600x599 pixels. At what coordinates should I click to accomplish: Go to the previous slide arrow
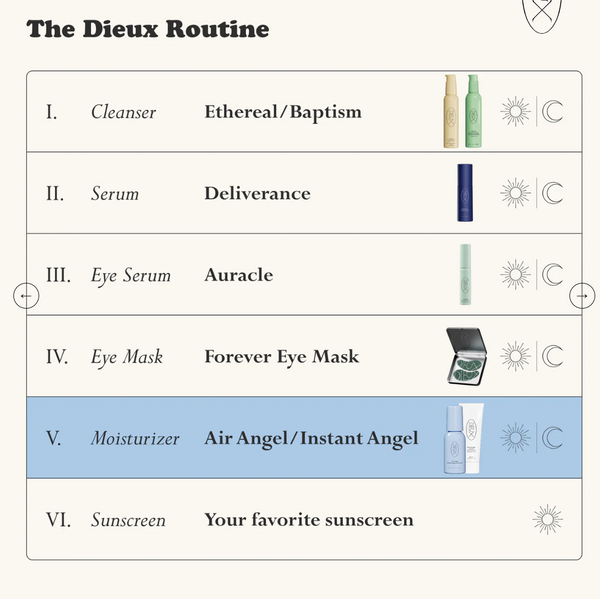(27, 295)
